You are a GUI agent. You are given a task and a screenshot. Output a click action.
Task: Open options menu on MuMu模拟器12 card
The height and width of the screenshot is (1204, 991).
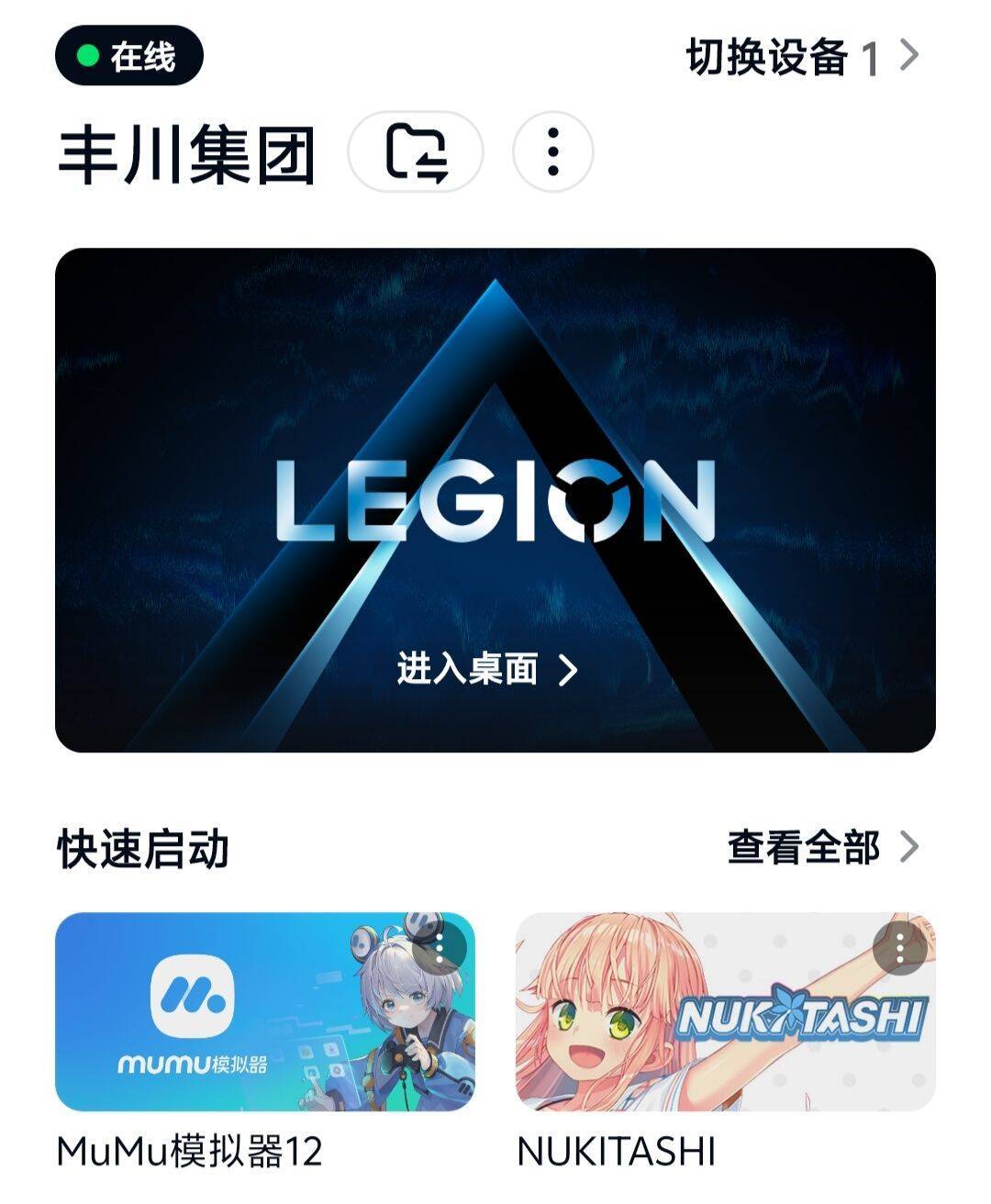pos(440,948)
